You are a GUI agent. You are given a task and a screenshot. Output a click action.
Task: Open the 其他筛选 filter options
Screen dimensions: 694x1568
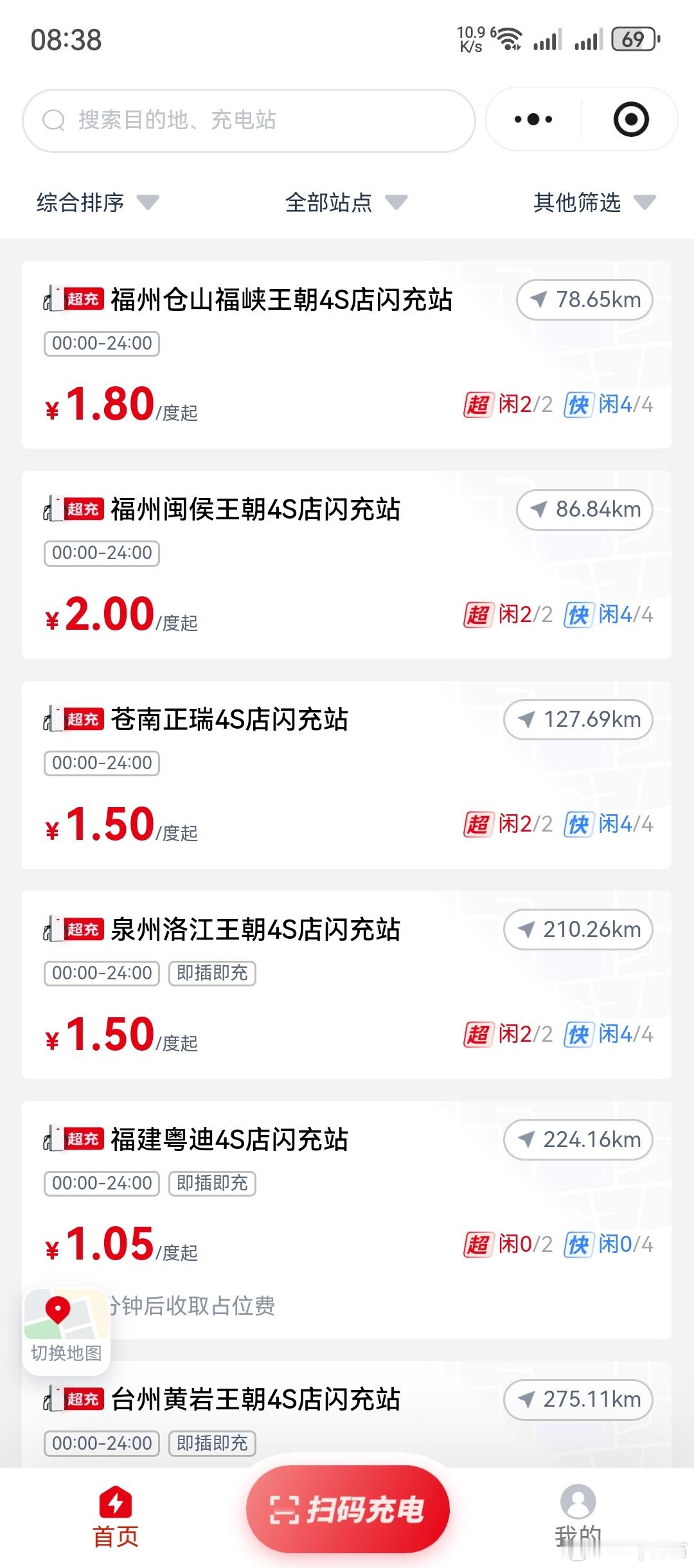pyautogui.click(x=594, y=202)
